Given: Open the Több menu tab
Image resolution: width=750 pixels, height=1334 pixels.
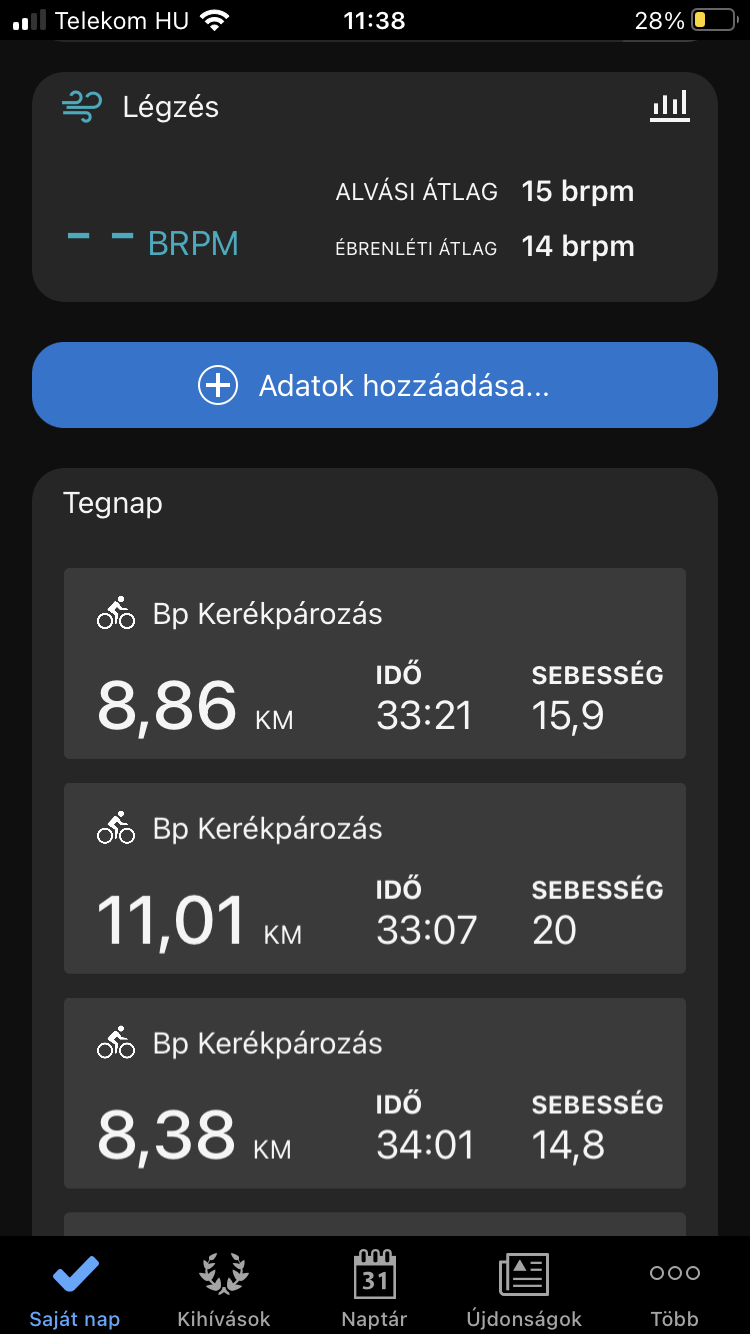Looking at the screenshot, I should pos(674,1288).
